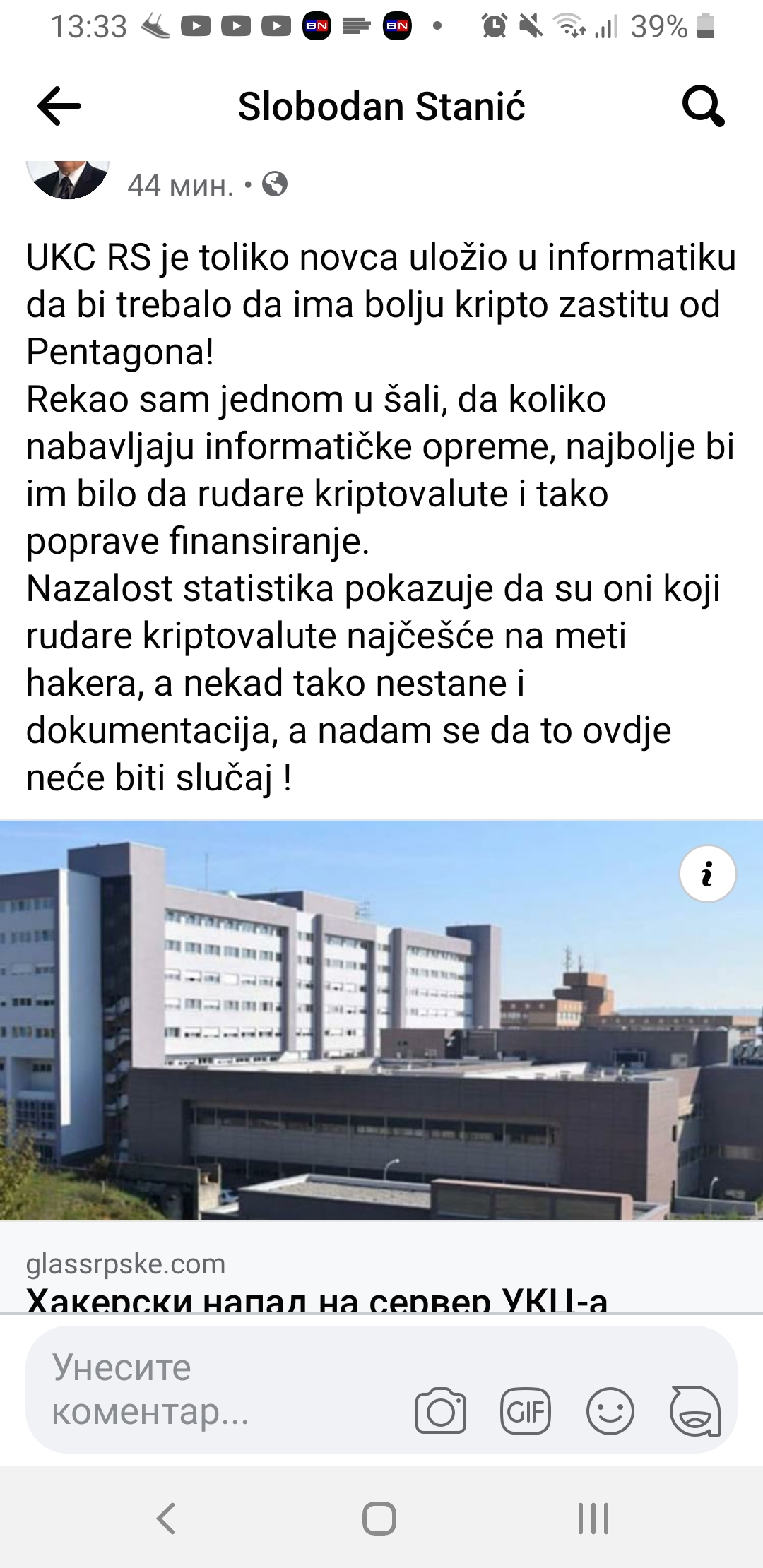Open the search magnifier icon
Viewport: 763px width, 1568px height.
(703, 107)
